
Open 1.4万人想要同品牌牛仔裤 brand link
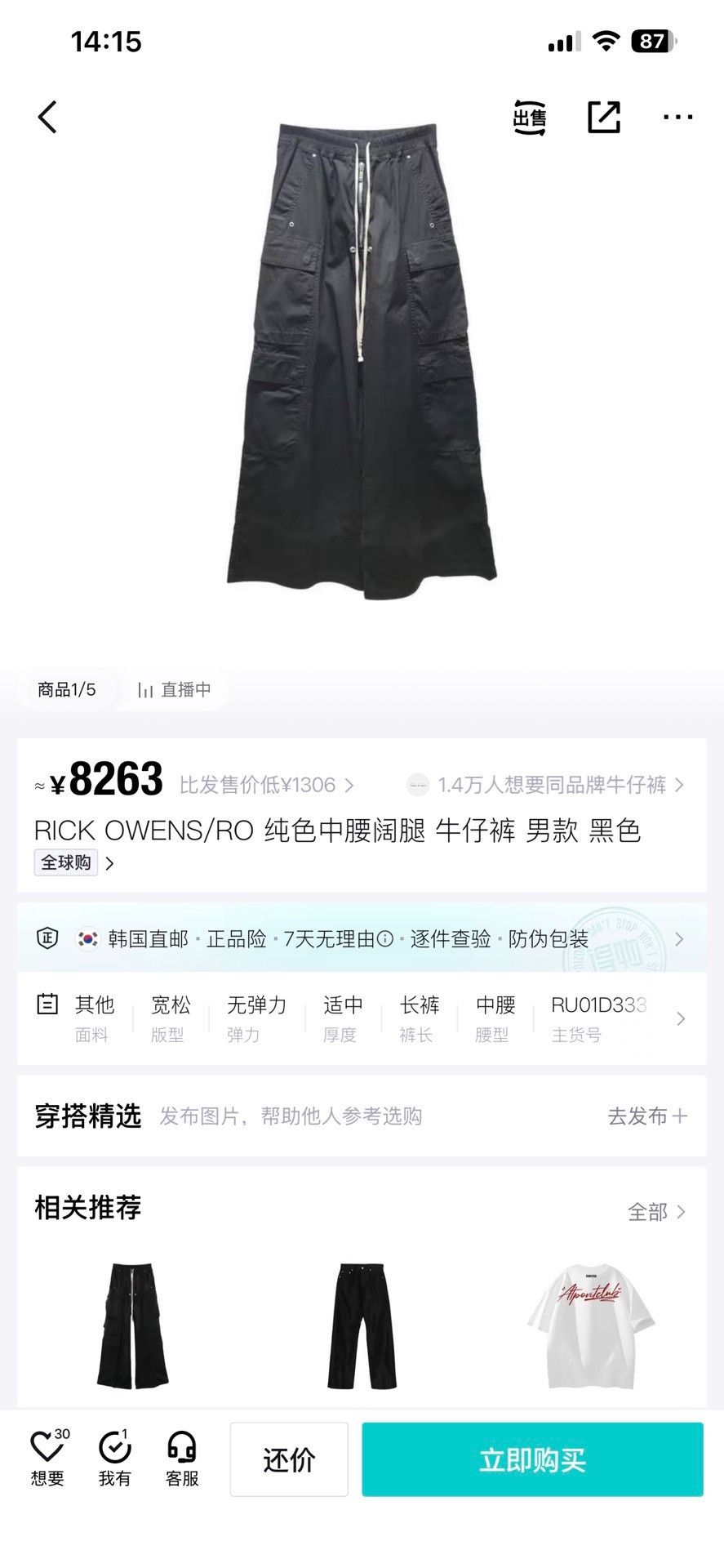(x=545, y=785)
